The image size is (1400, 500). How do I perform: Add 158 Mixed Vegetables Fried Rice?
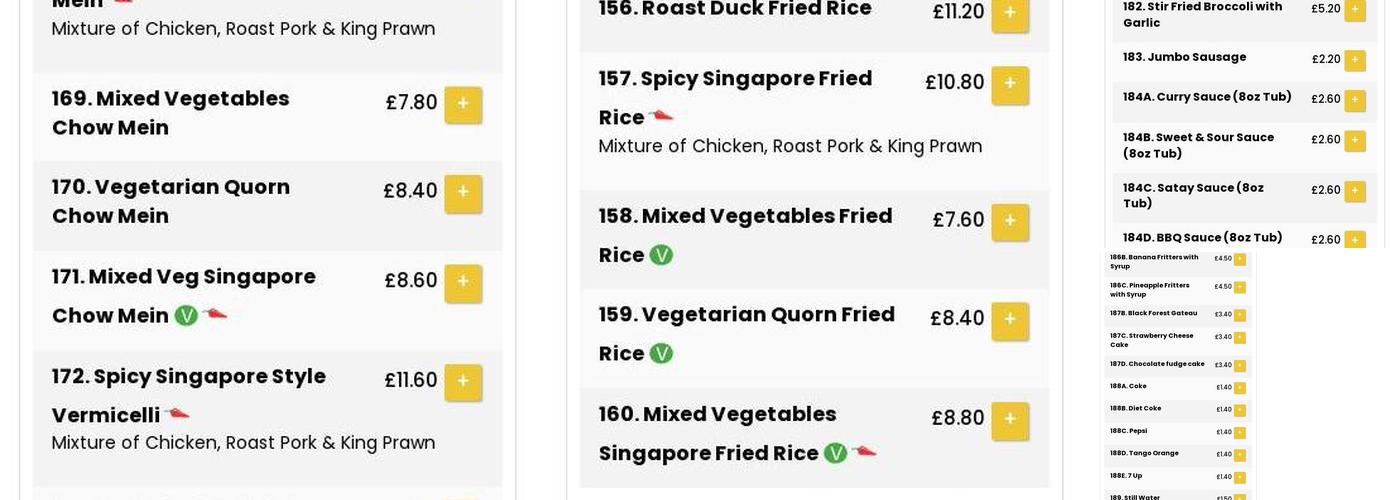tap(1010, 221)
